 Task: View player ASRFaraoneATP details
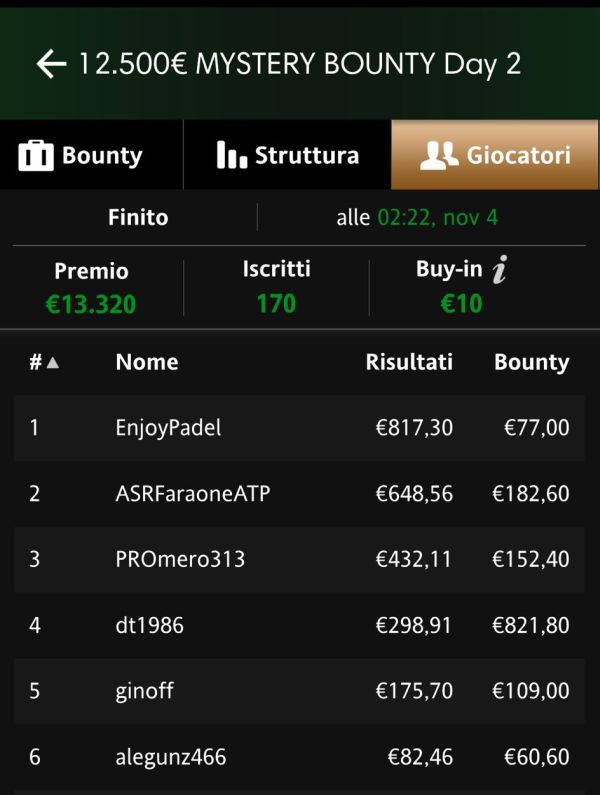[x=299, y=493]
